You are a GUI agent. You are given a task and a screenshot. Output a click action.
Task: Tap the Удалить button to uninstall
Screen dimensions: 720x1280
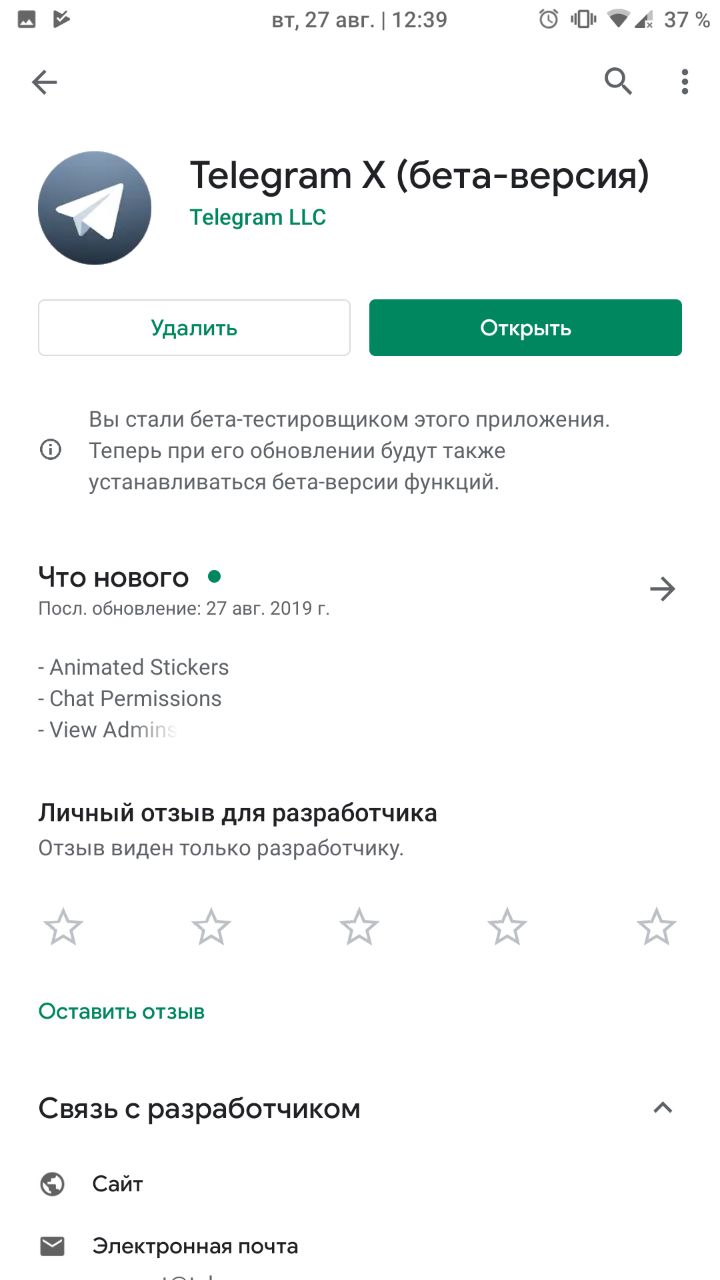[194, 327]
